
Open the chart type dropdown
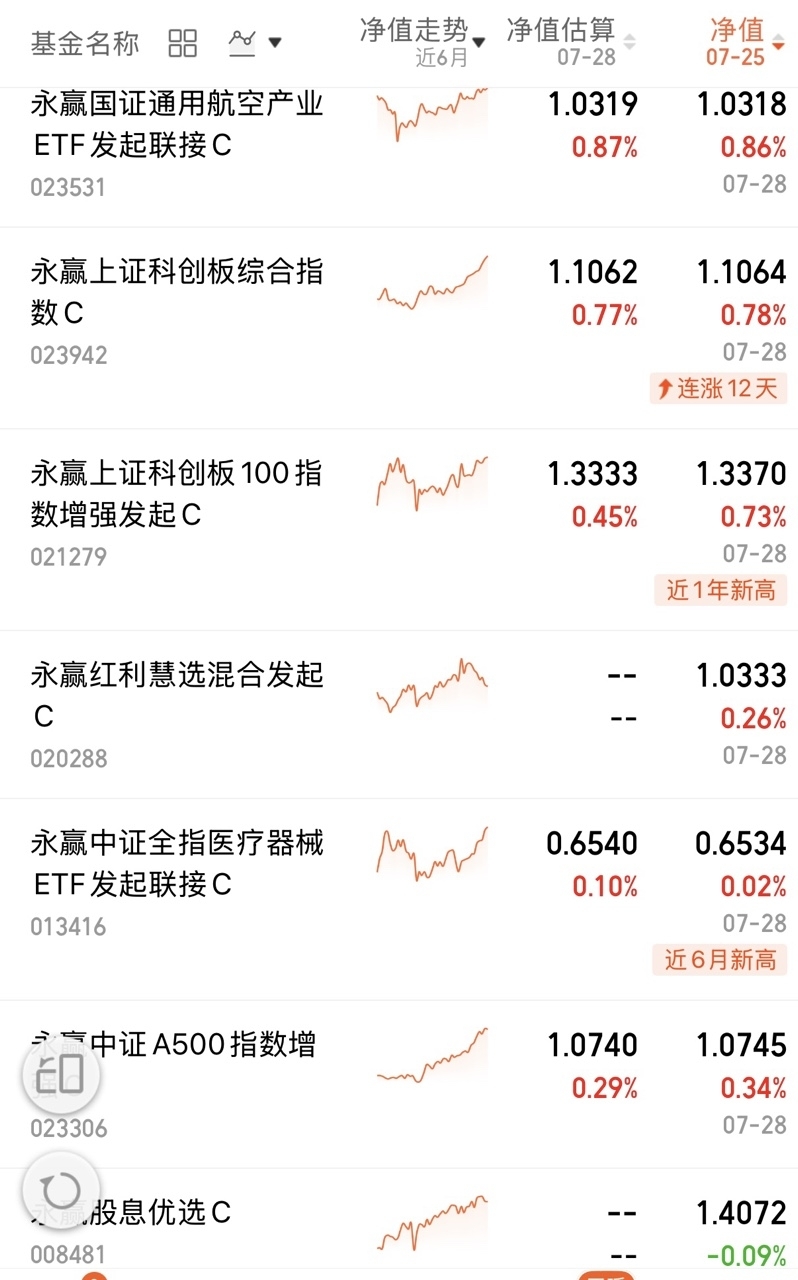(255, 42)
